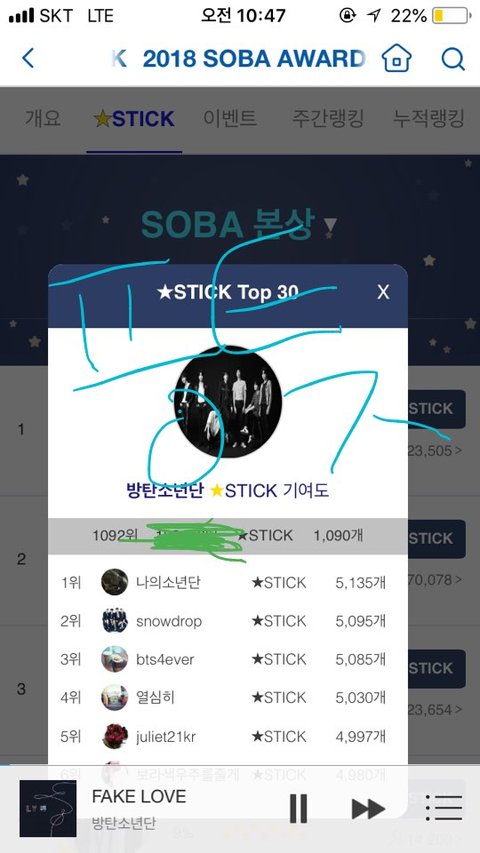Image resolution: width=480 pixels, height=853 pixels.
Task: Go back with the top-left arrow
Action: pyautogui.click(x=28, y=58)
